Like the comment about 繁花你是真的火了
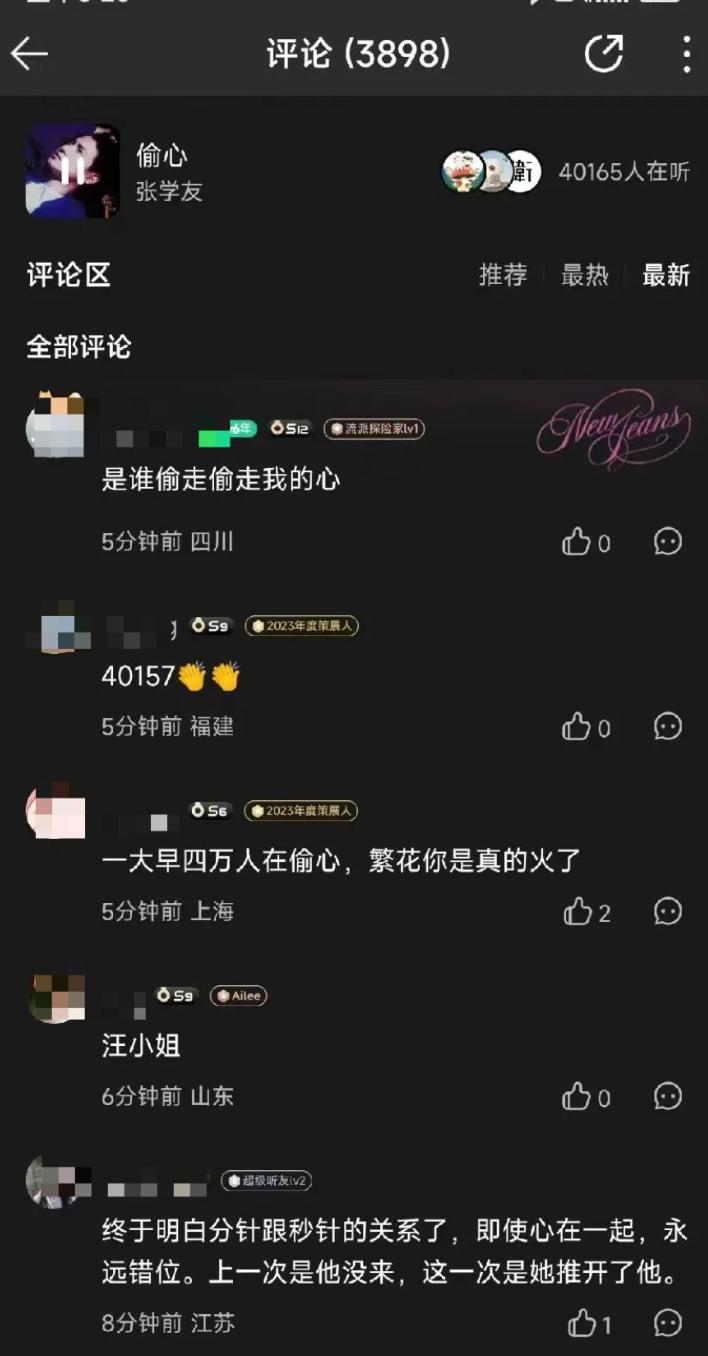 (x=578, y=912)
